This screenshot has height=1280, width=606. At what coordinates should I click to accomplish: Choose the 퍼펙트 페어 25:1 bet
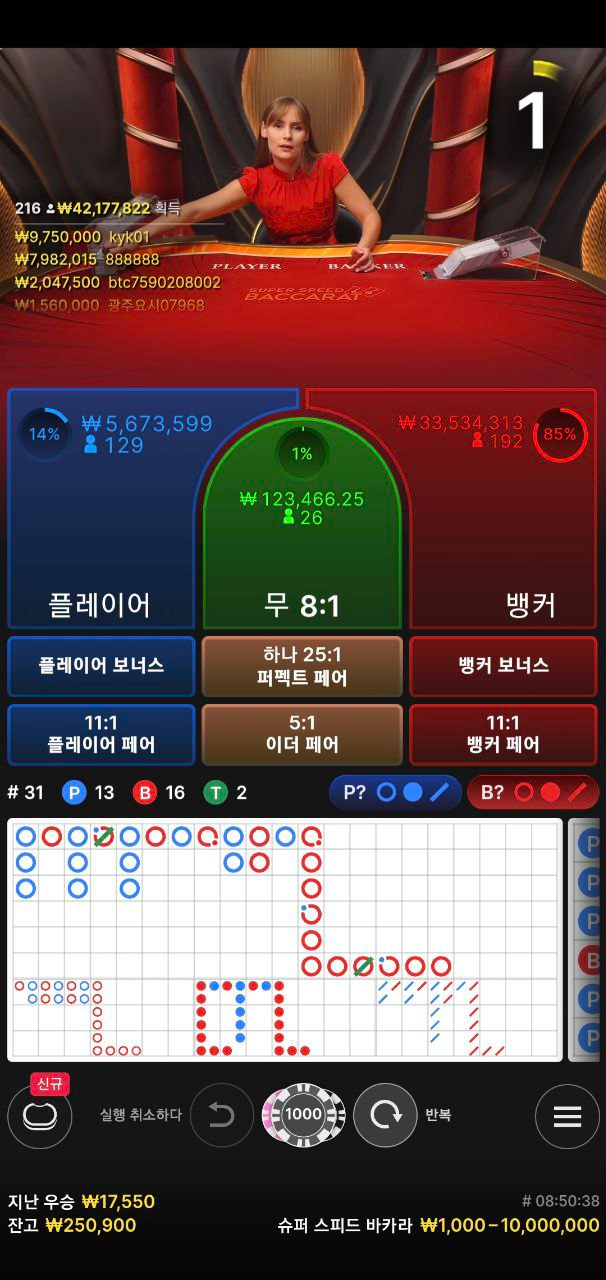(302, 666)
